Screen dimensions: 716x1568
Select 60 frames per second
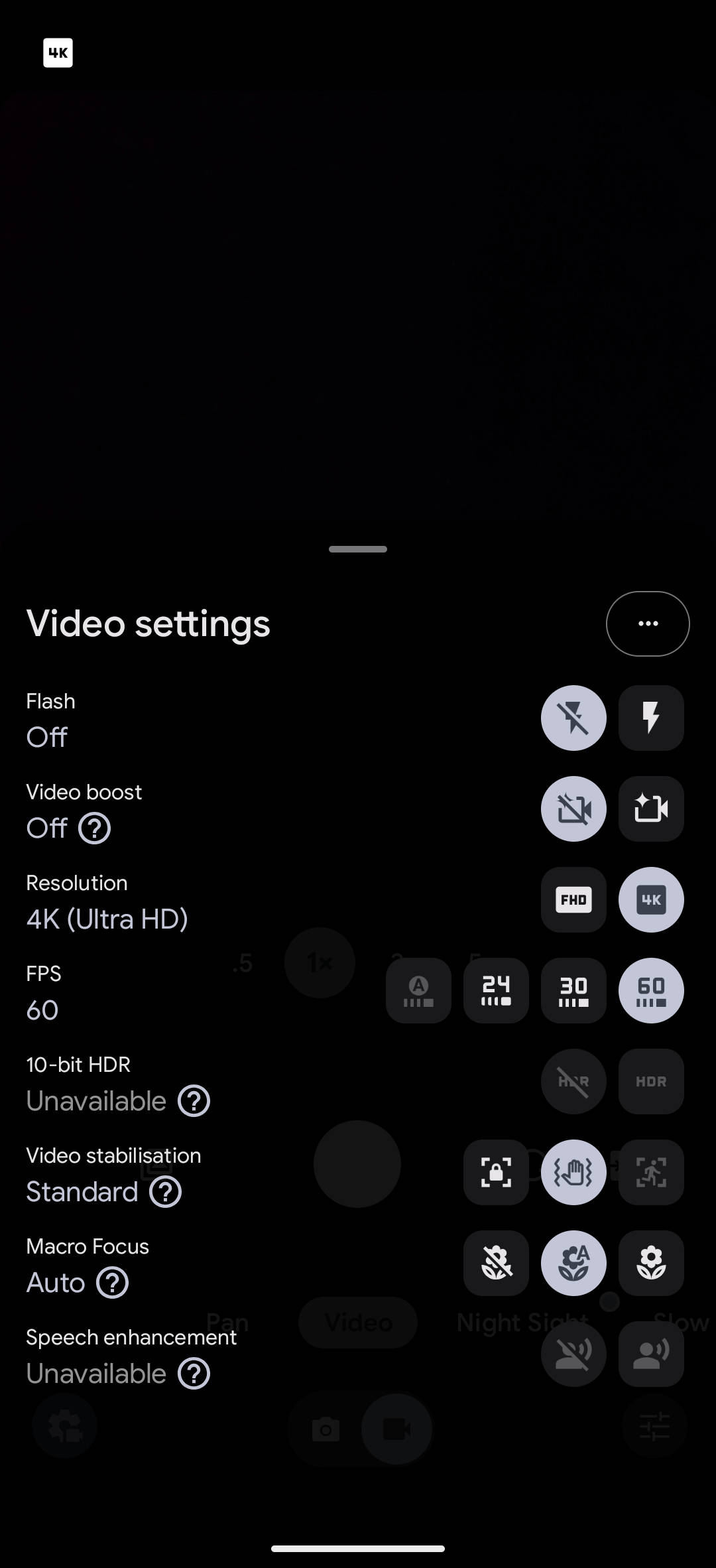pos(651,990)
